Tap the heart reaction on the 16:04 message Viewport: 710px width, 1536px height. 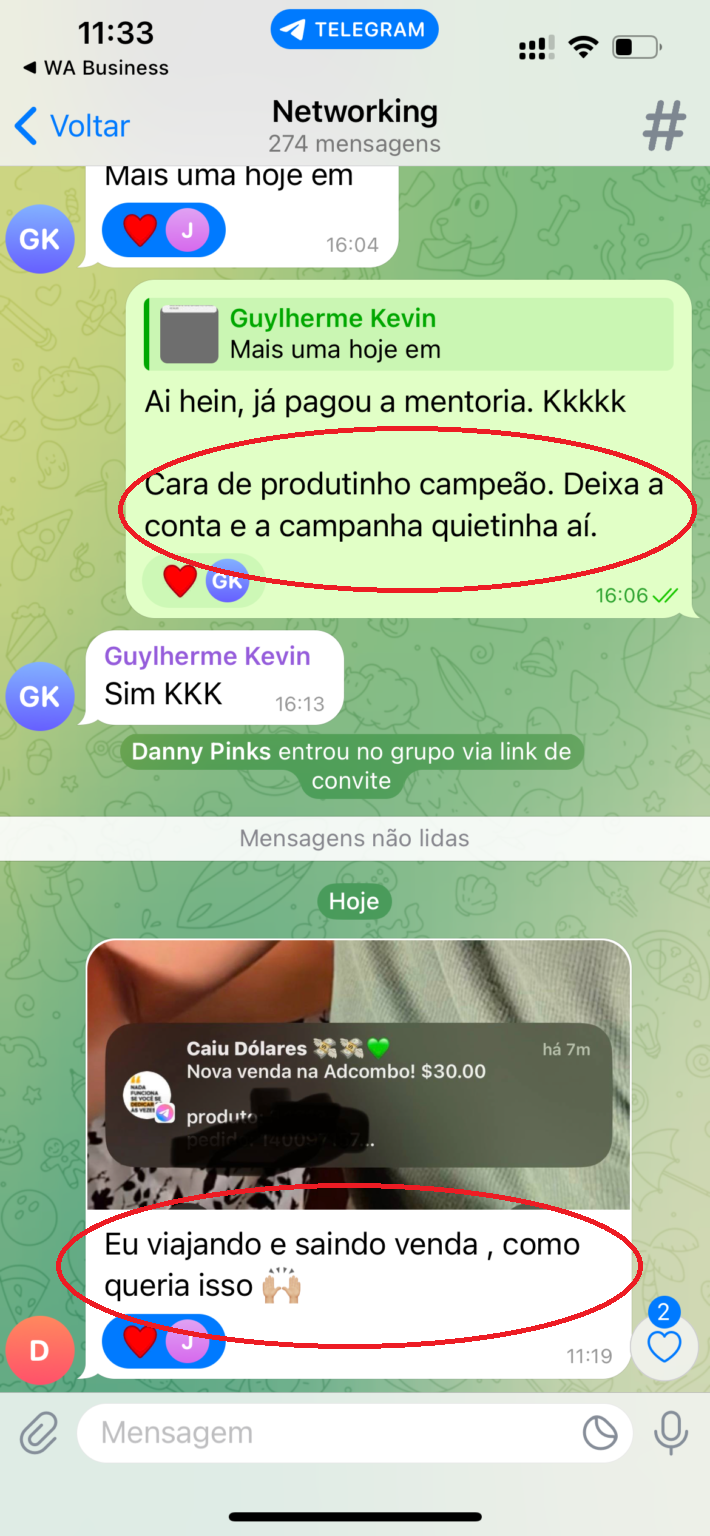click(x=140, y=231)
